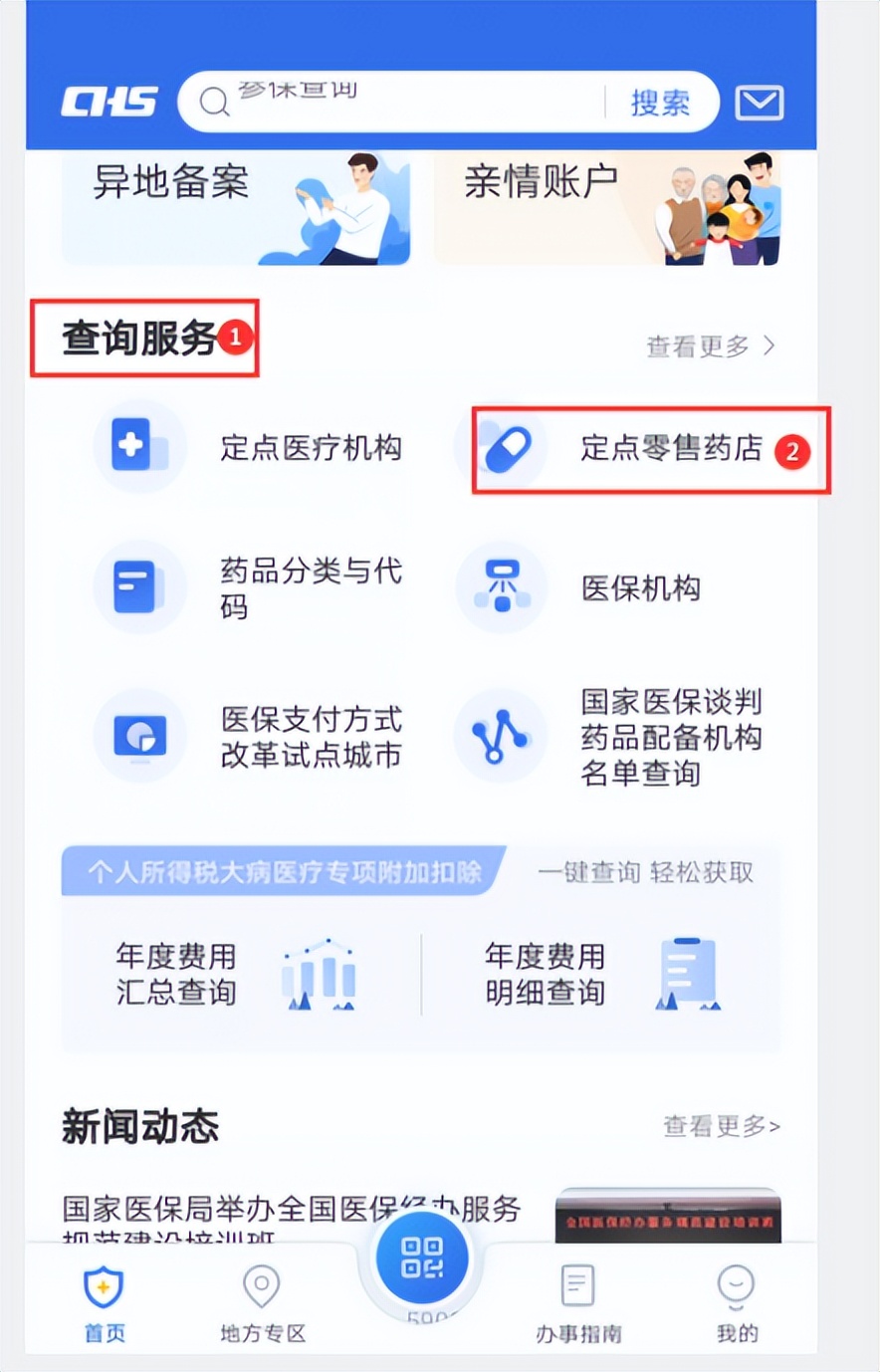Open 年度费用汇总查询

(x=234, y=974)
